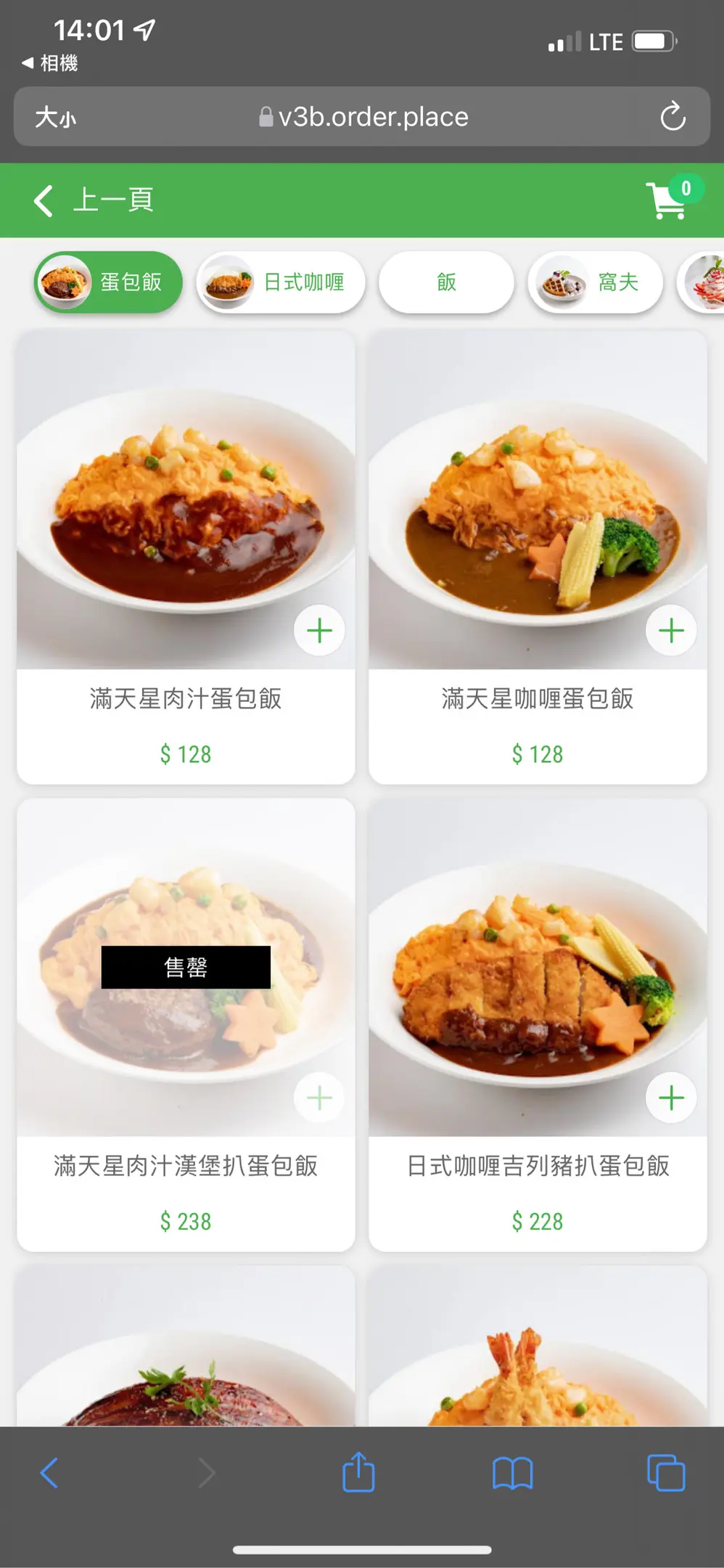View 滿天星咖喱蛋包飯 item details
Image resolution: width=724 pixels, height=1568 pixels.
click(x=538, y=698)
